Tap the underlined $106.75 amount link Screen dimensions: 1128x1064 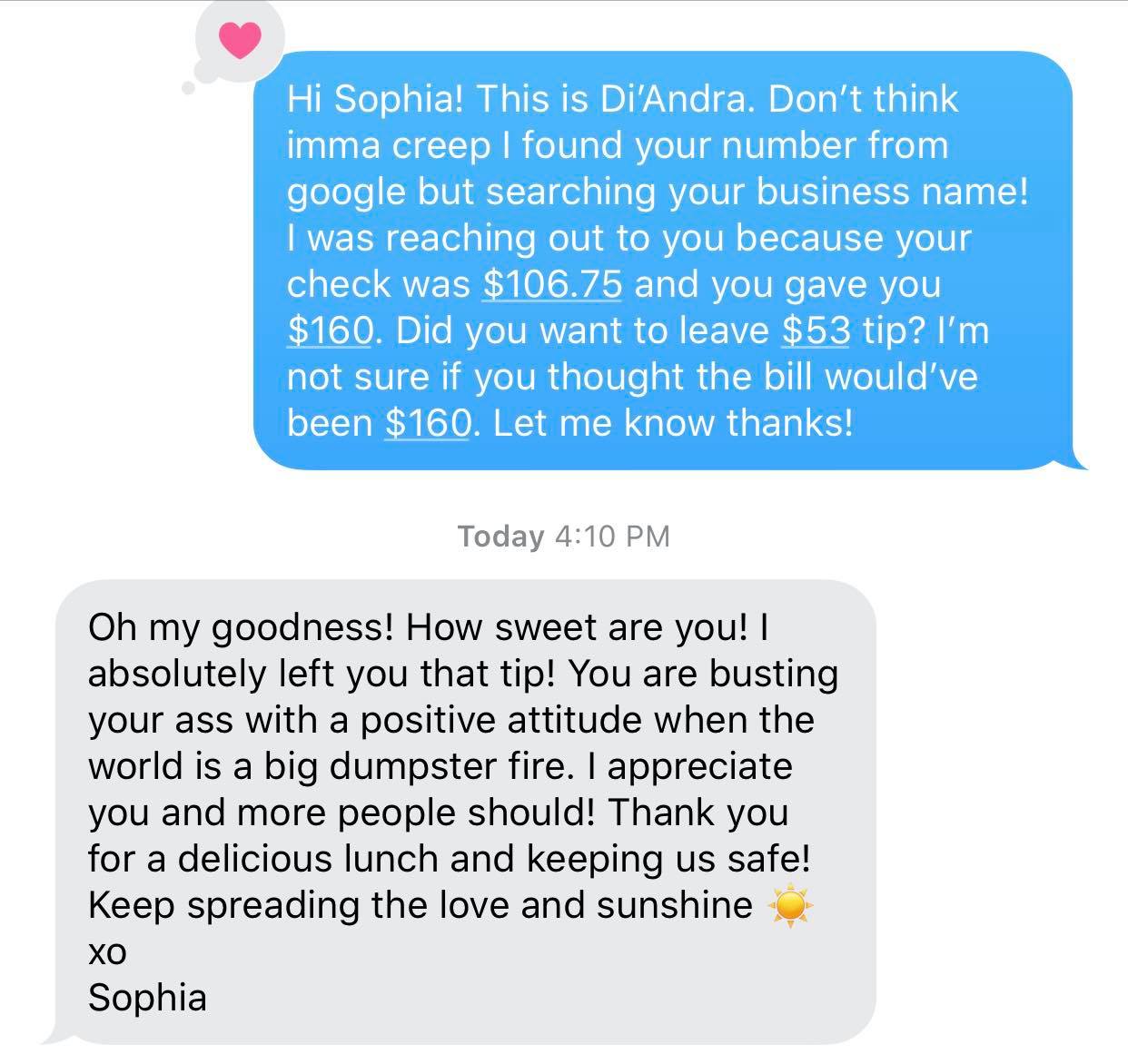(551, 284)
